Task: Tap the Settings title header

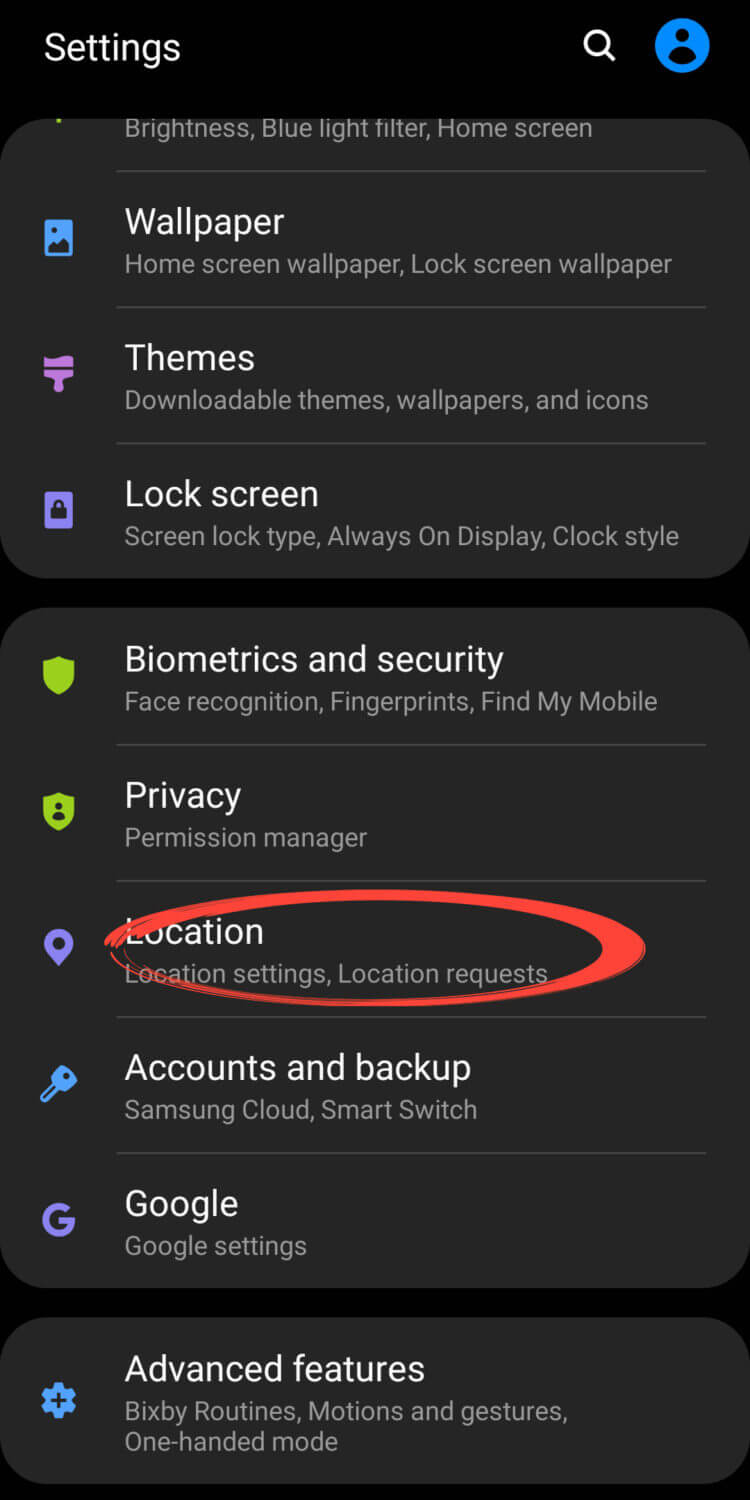Action: tap(112, 46)
